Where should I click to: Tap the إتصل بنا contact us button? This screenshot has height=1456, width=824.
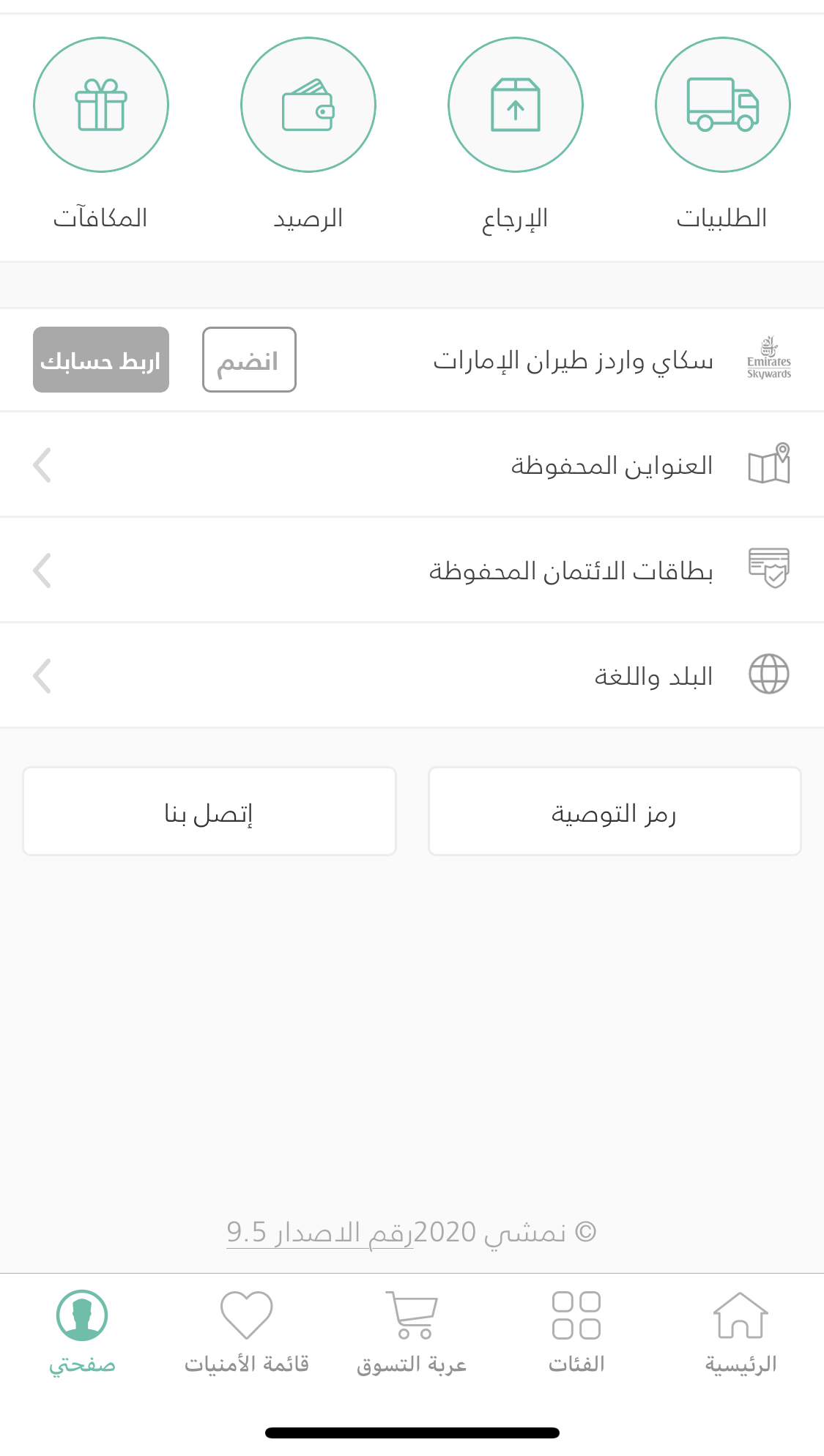(x=209, y=811)
